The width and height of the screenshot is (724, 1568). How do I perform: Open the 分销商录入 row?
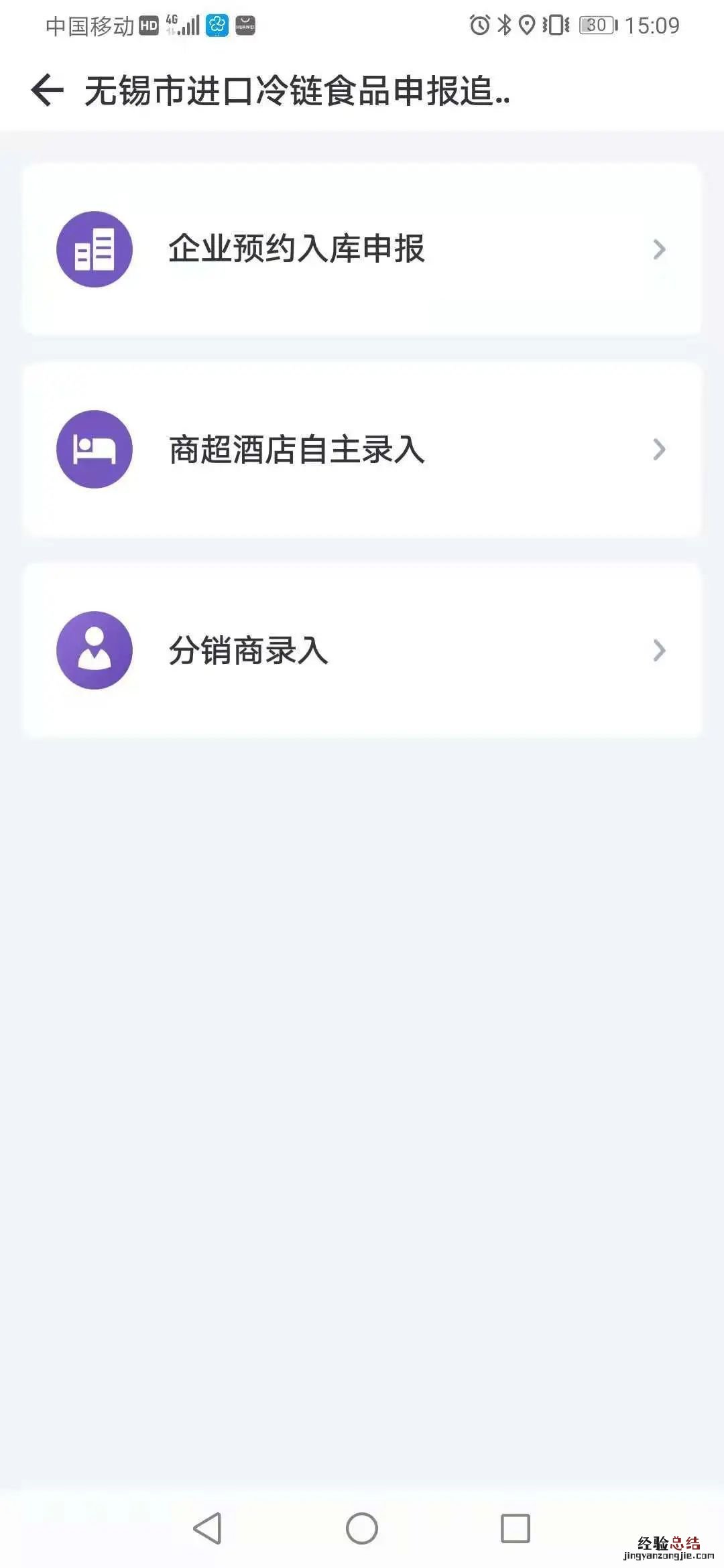click(x=362, y=650)
